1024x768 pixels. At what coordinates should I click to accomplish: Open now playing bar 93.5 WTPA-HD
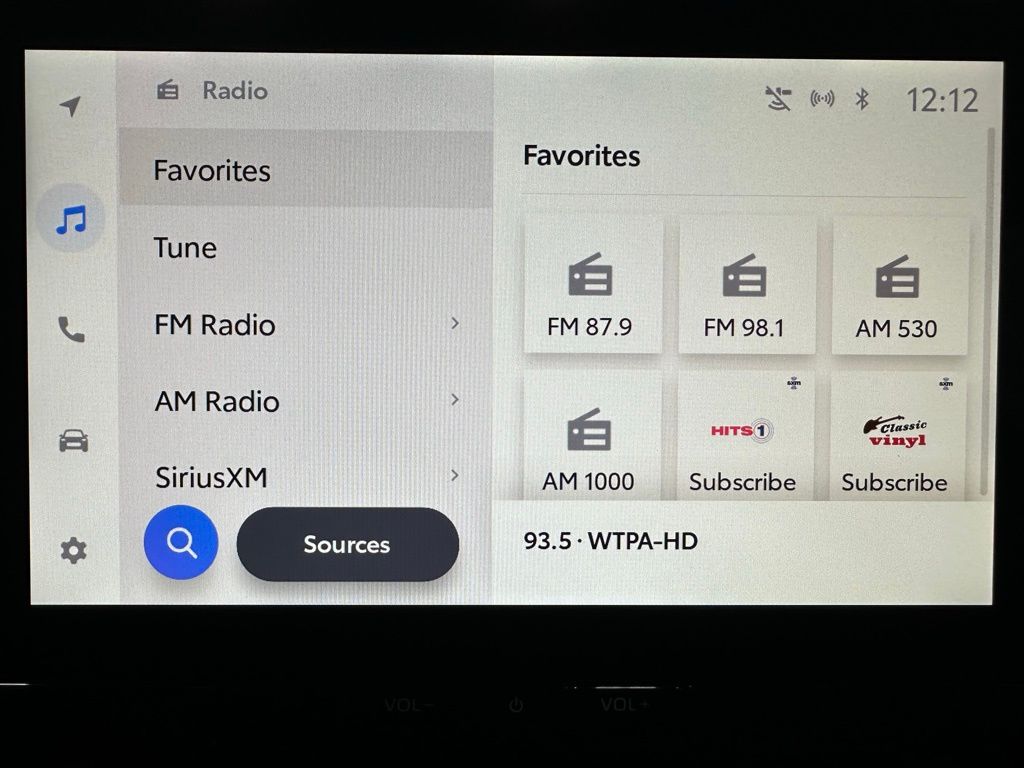pos(742,541)
